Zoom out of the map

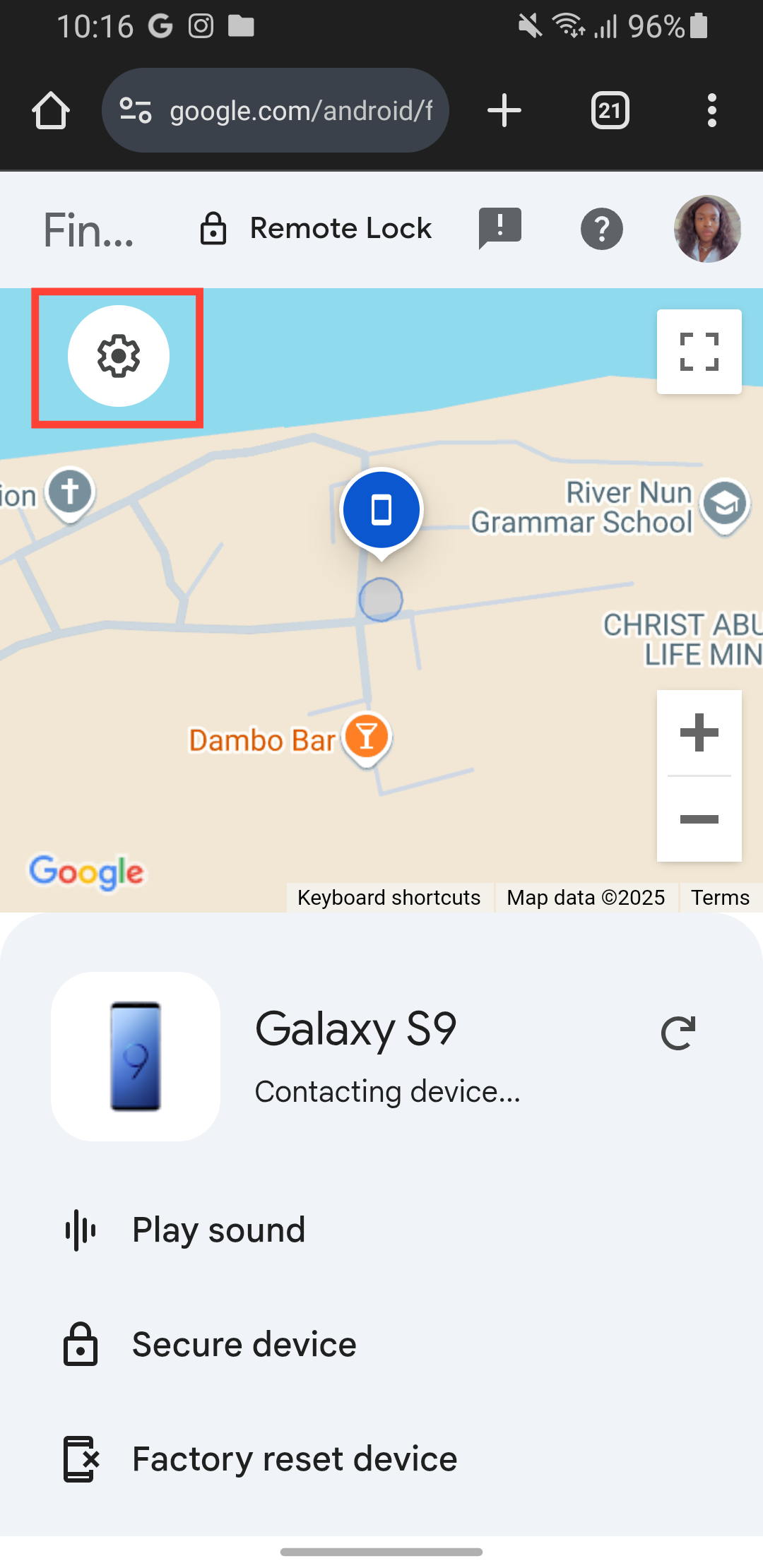699,819
